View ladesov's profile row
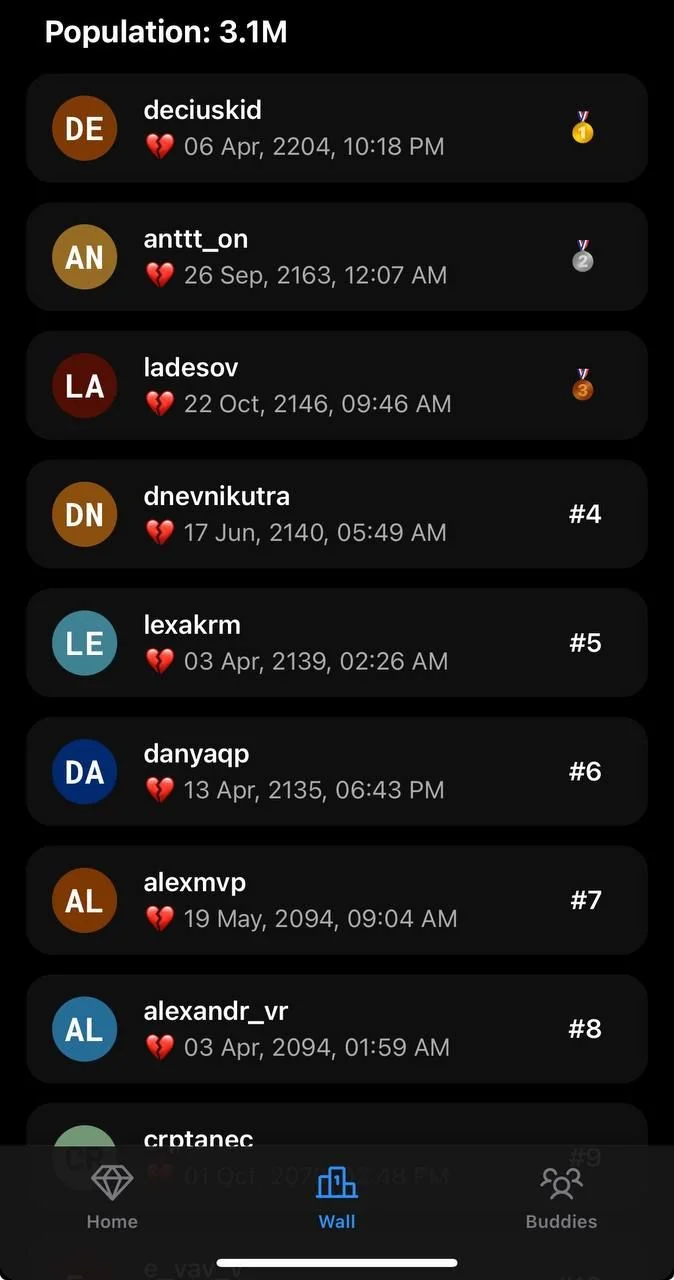674x1280 pixels. [337, 386]
